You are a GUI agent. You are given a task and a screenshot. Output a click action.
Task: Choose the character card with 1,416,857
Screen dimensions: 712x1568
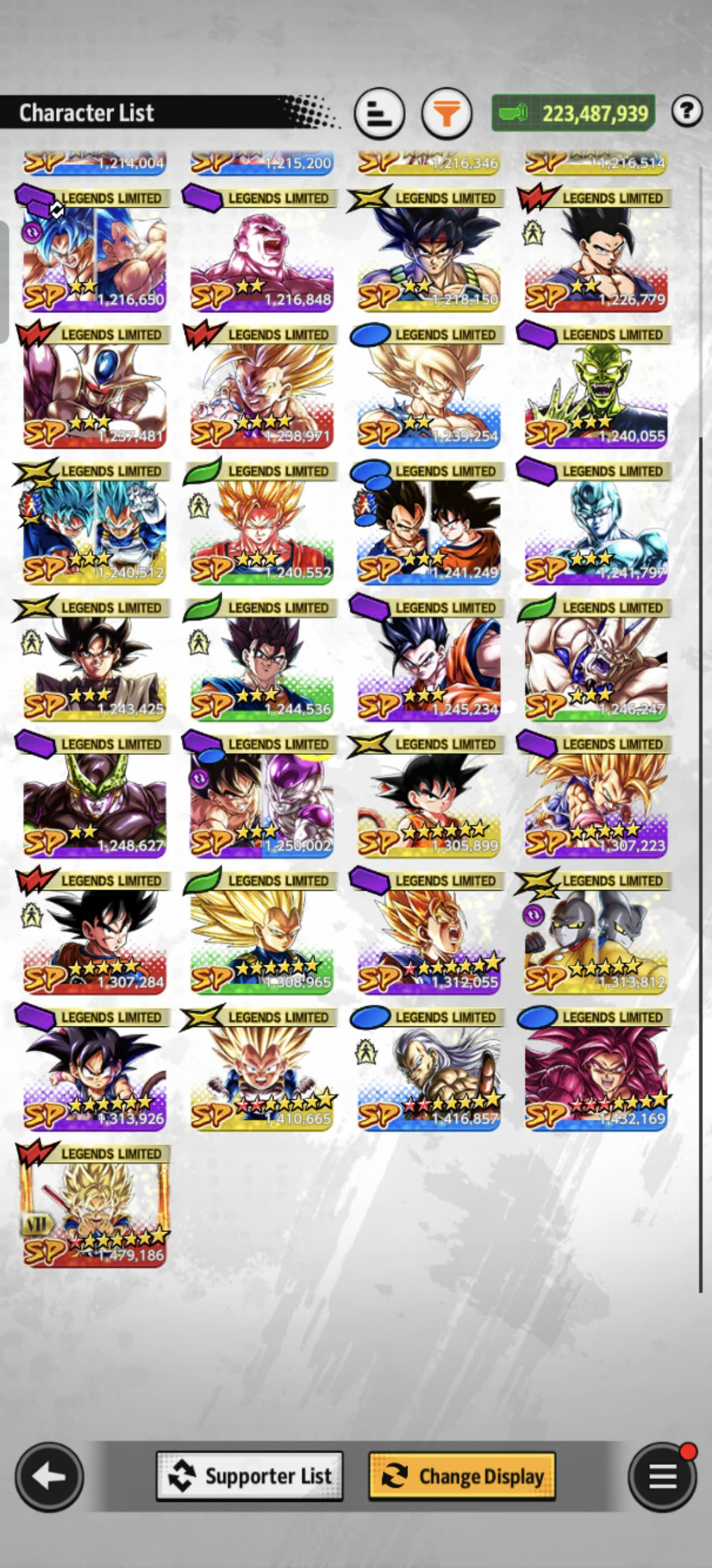click(x=428, y=1068)
